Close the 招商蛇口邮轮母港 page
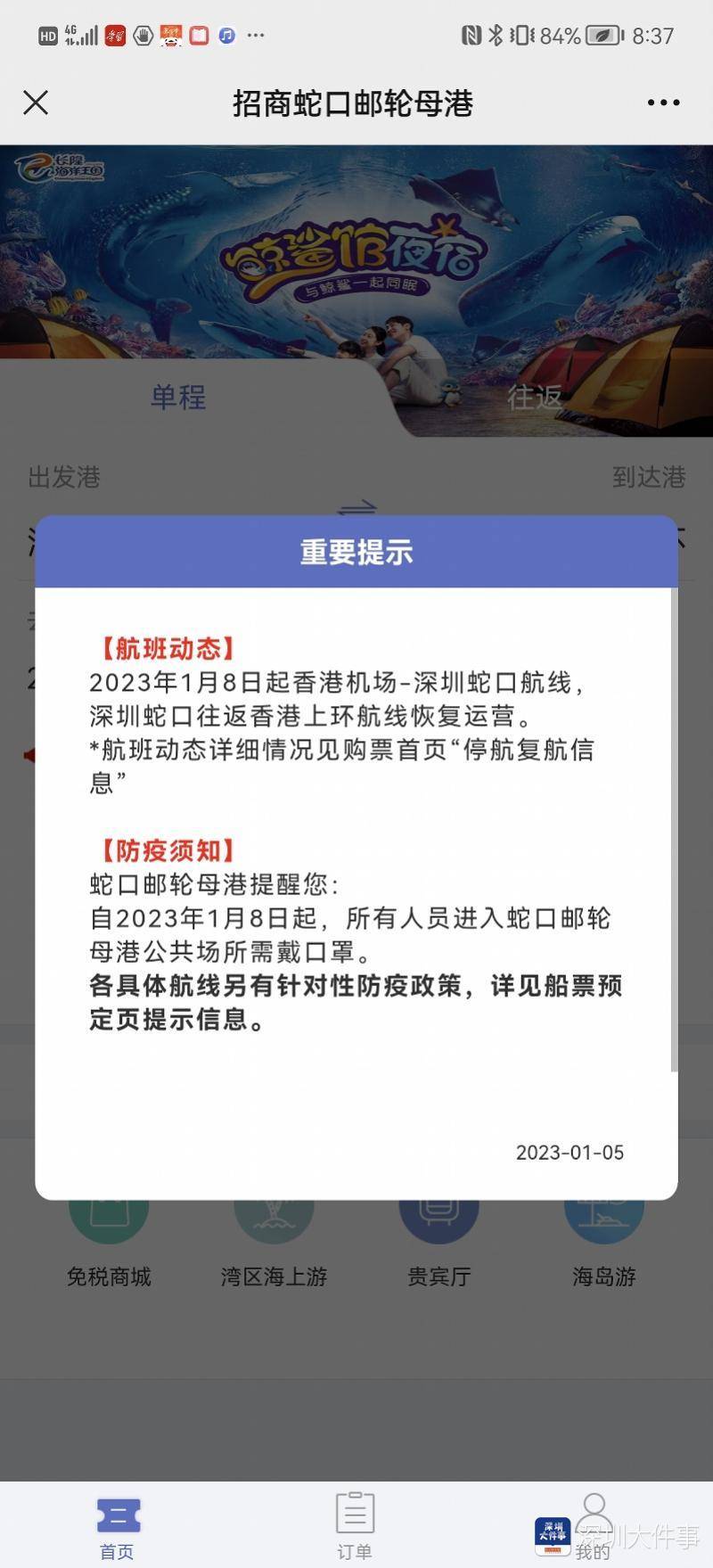 pyautogui.click(x=36, y=103)
